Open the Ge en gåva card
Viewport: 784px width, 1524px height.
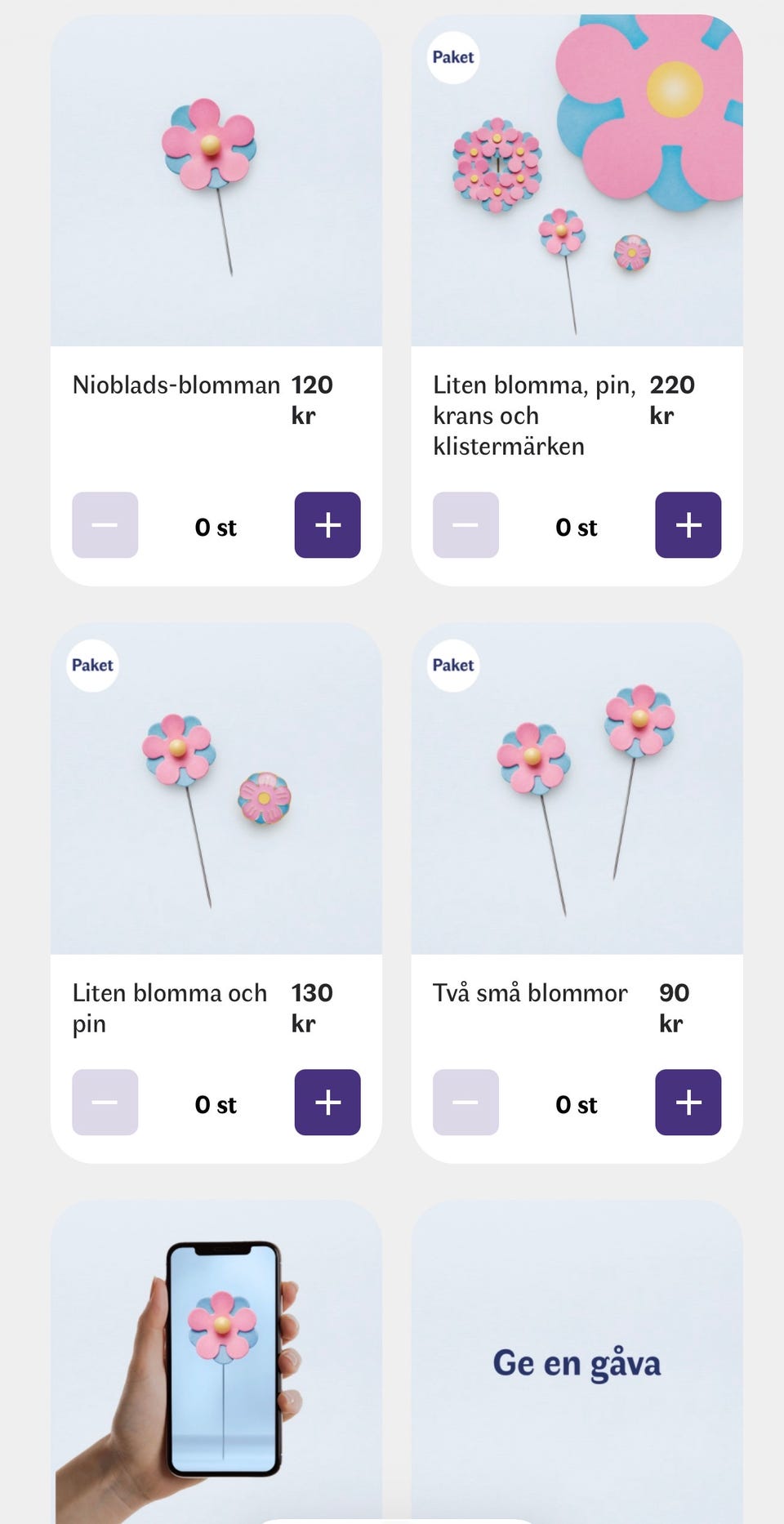(577, 1362)
